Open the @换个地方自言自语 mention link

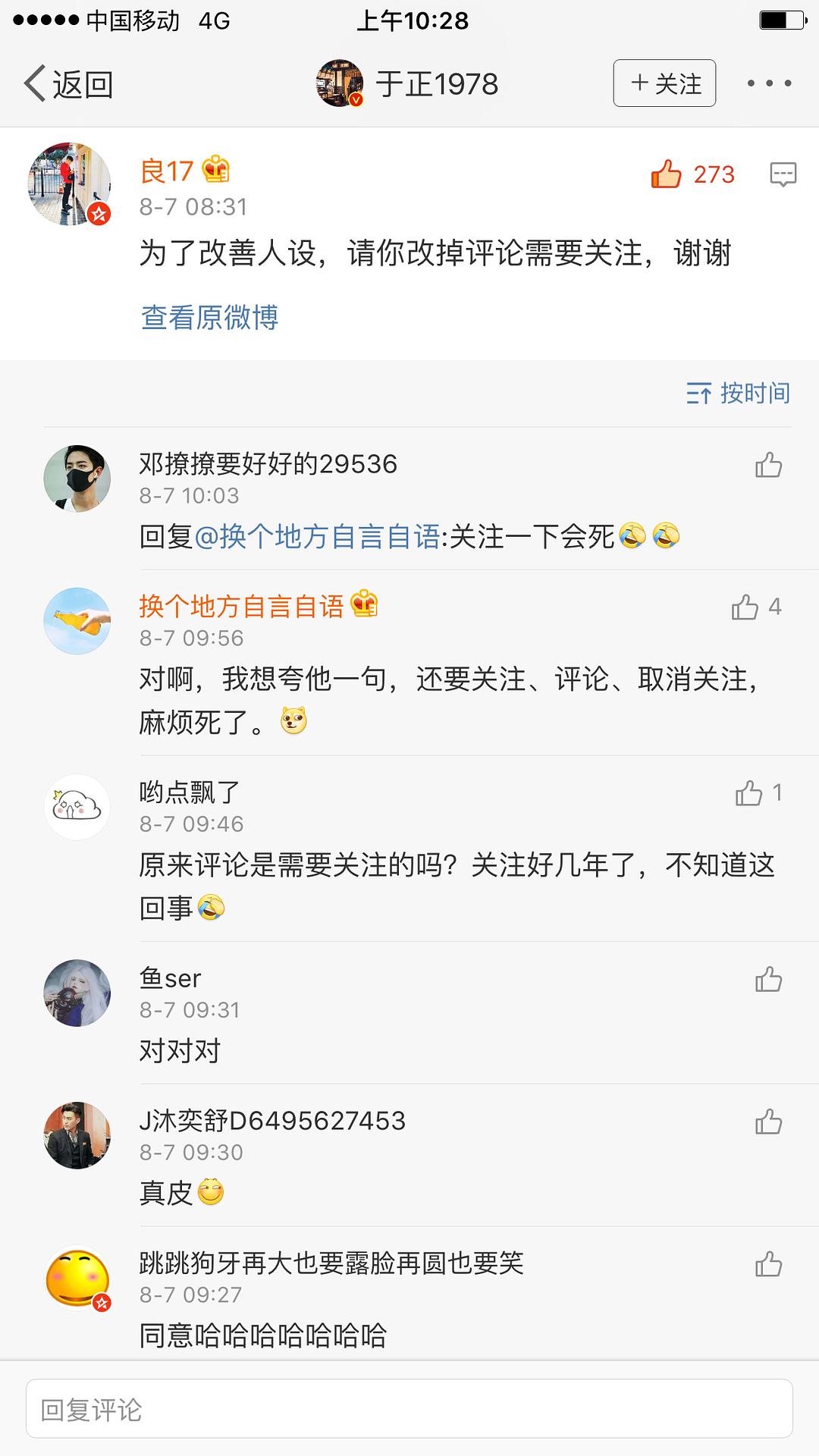[318, 537]
